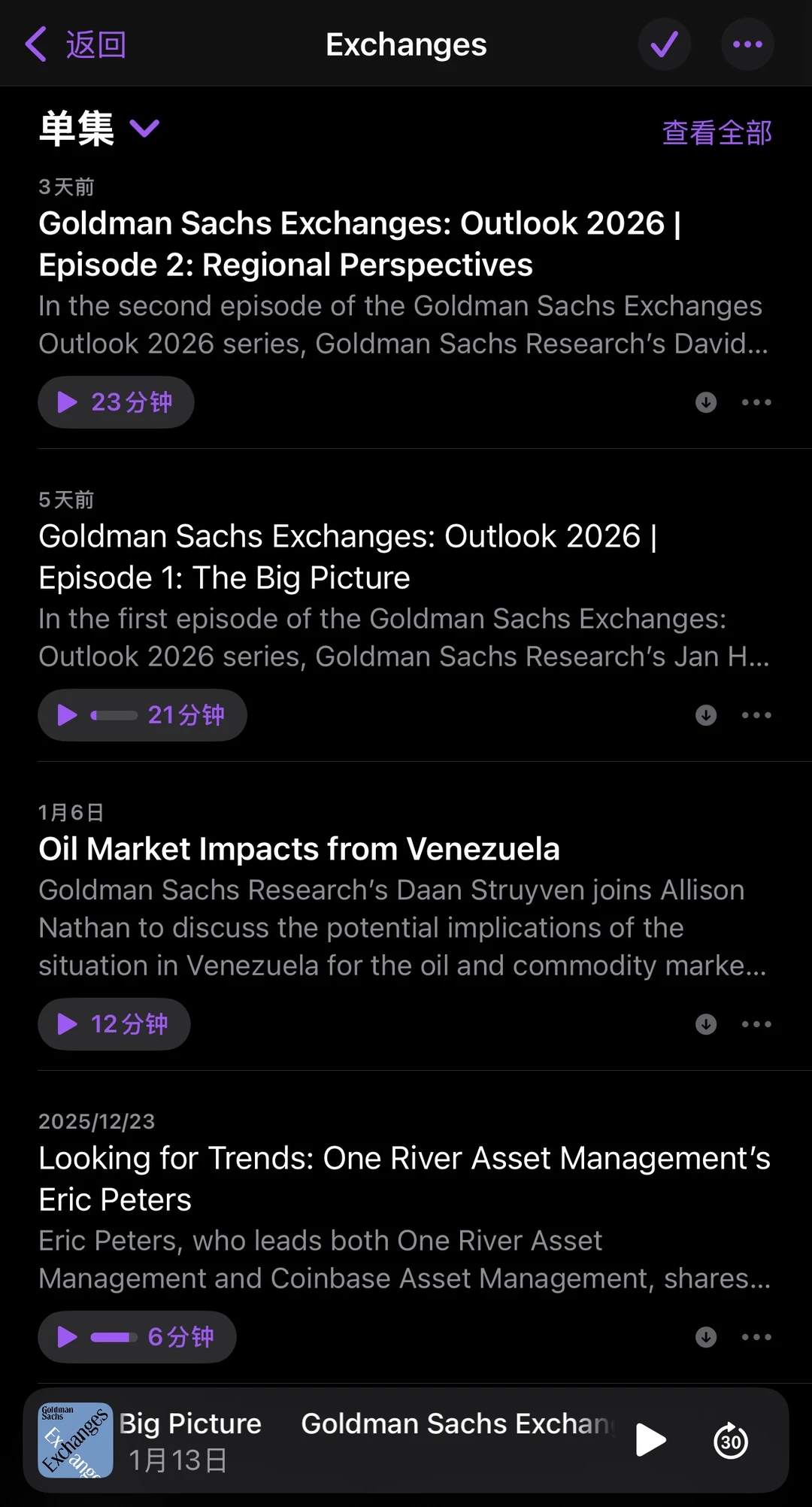
Task: Download Oil Market Impacts from Venezuela
Action: [x=706, y=1024]
